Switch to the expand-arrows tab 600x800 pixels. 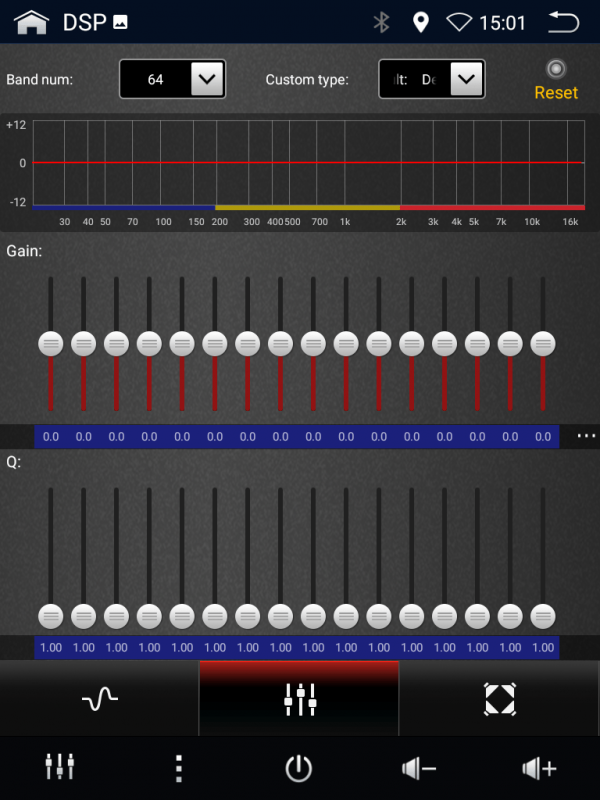[x=498, y=699]
